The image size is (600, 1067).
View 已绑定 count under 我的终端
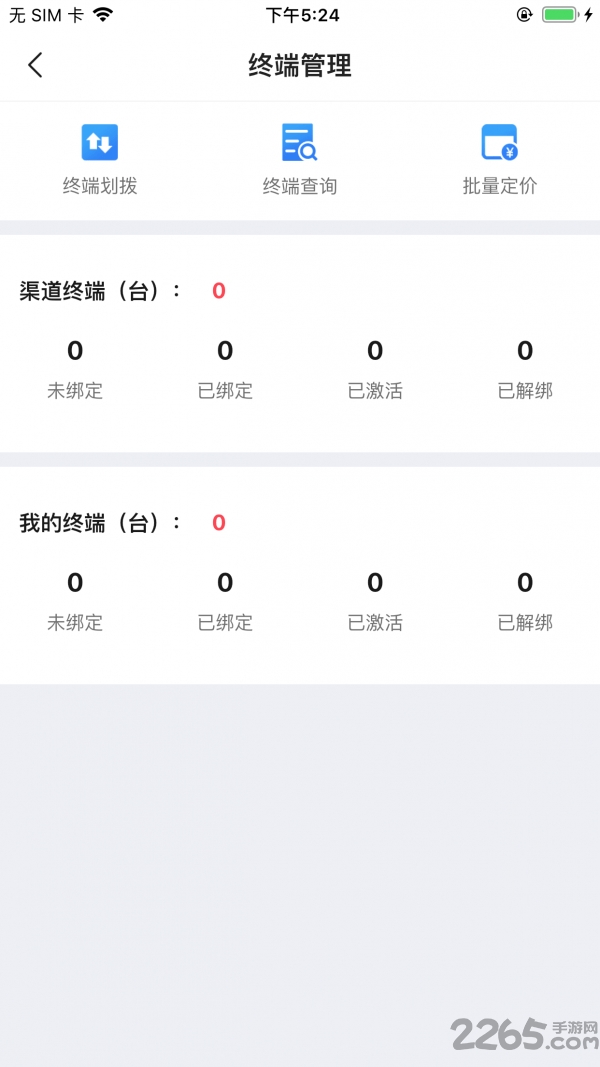225,602
